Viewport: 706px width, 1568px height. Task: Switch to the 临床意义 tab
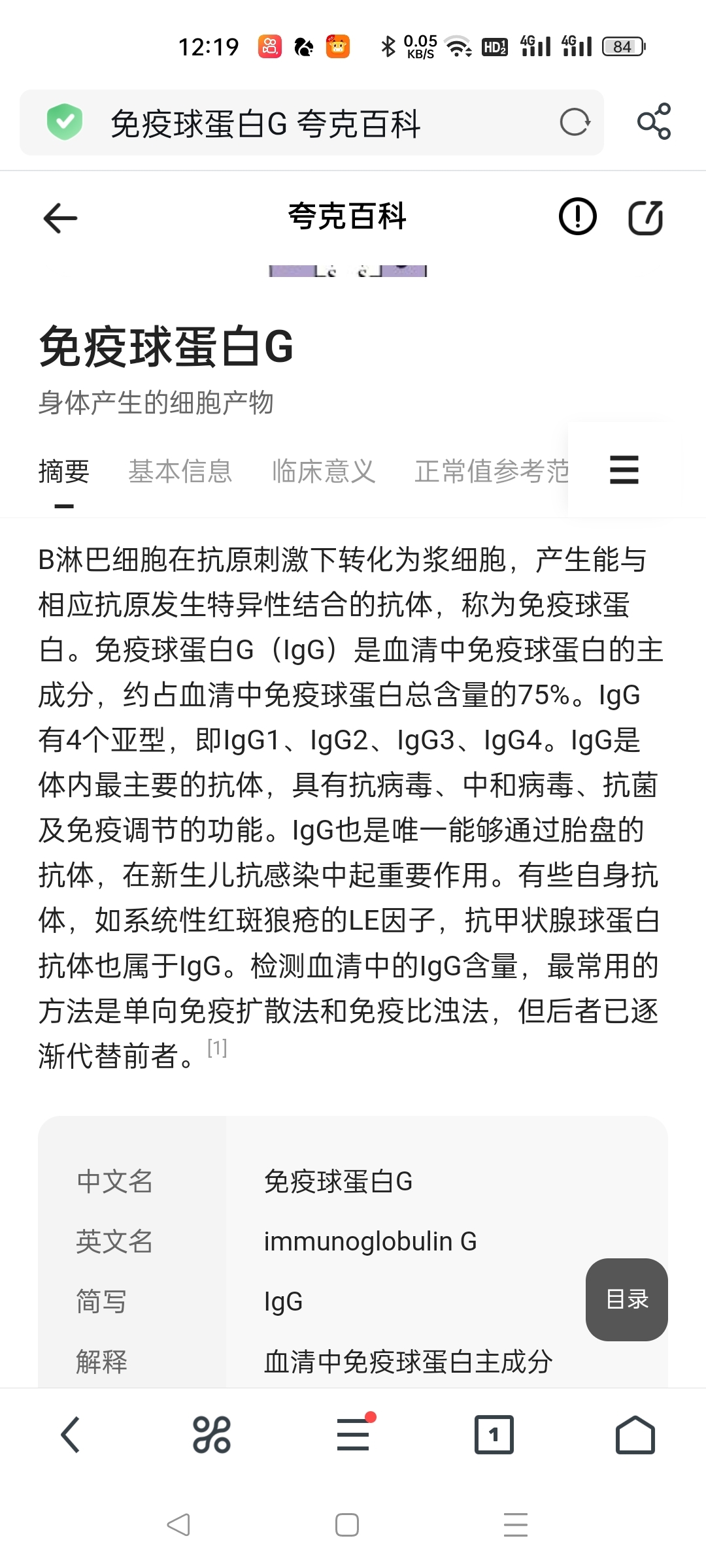click(324, 471)
